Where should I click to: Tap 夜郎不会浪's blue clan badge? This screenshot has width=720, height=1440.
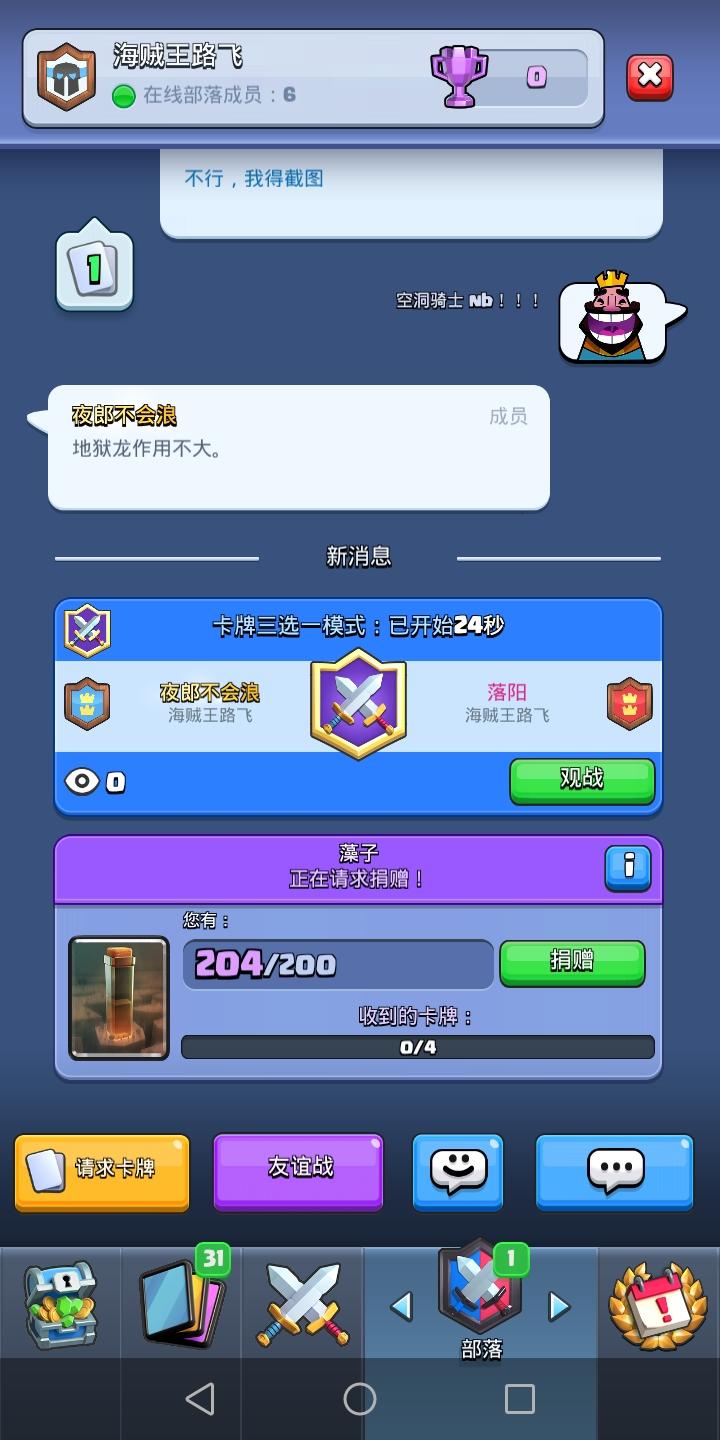tap(87, 703)
